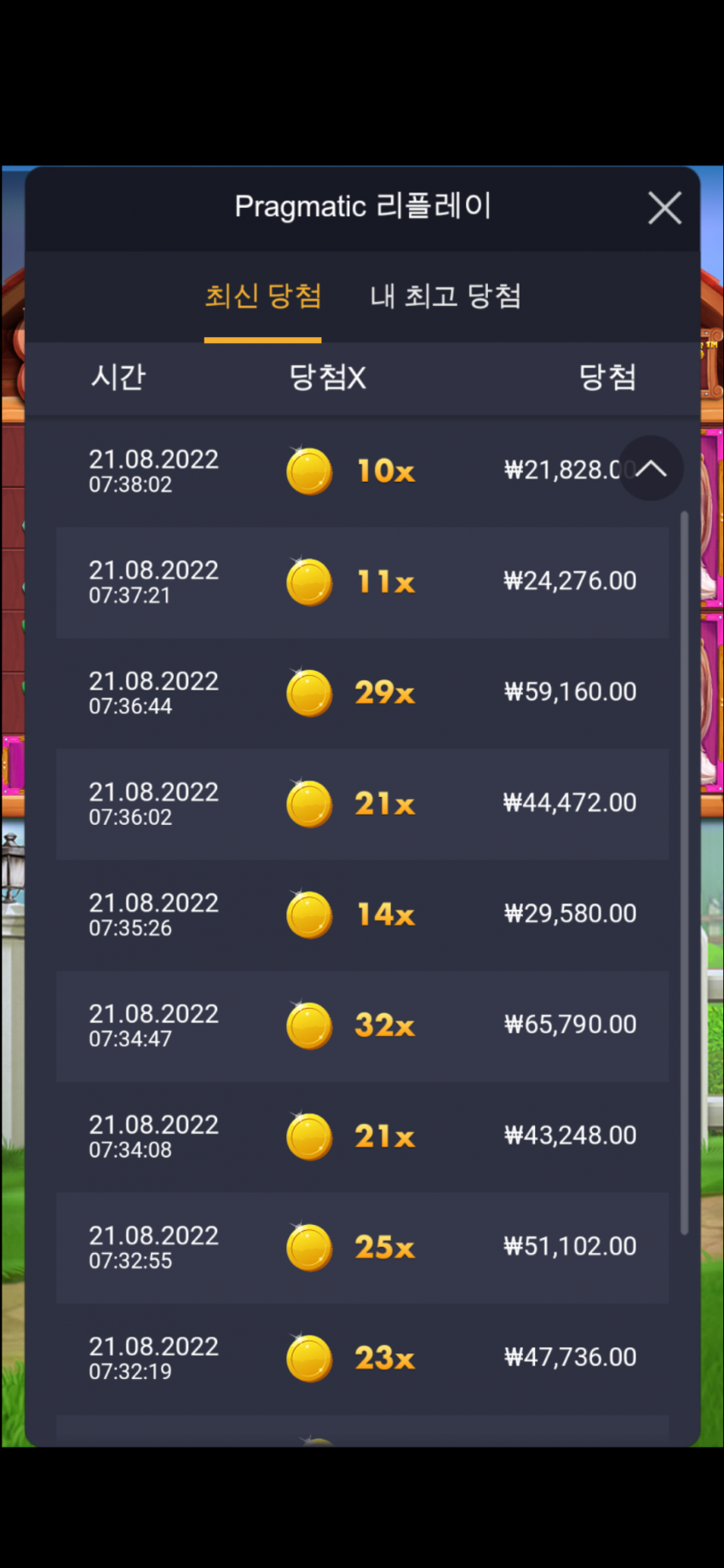The image size is (724, 1568).
Task: Open the 14x replay at 07:35:26
Action: [363, 915]
